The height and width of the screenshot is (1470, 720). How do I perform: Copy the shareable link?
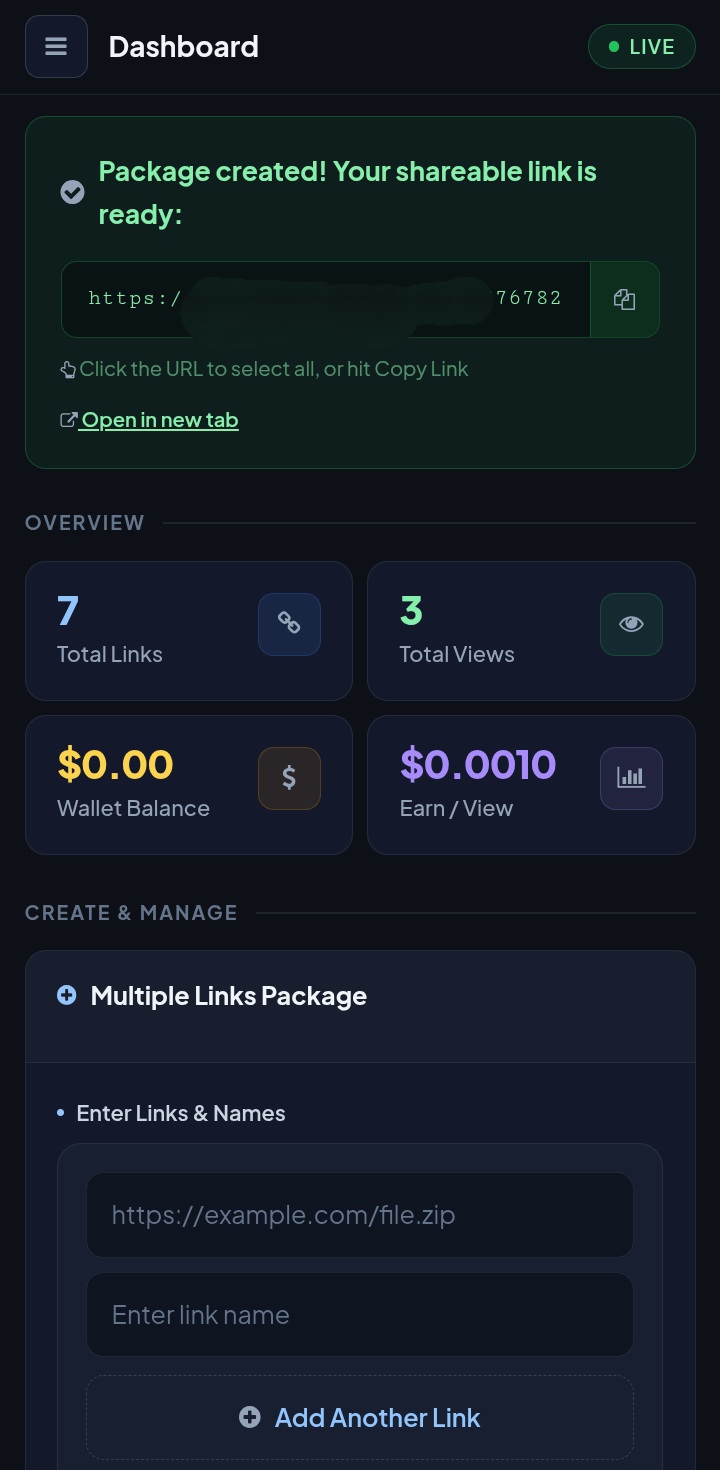coord(624,299)
